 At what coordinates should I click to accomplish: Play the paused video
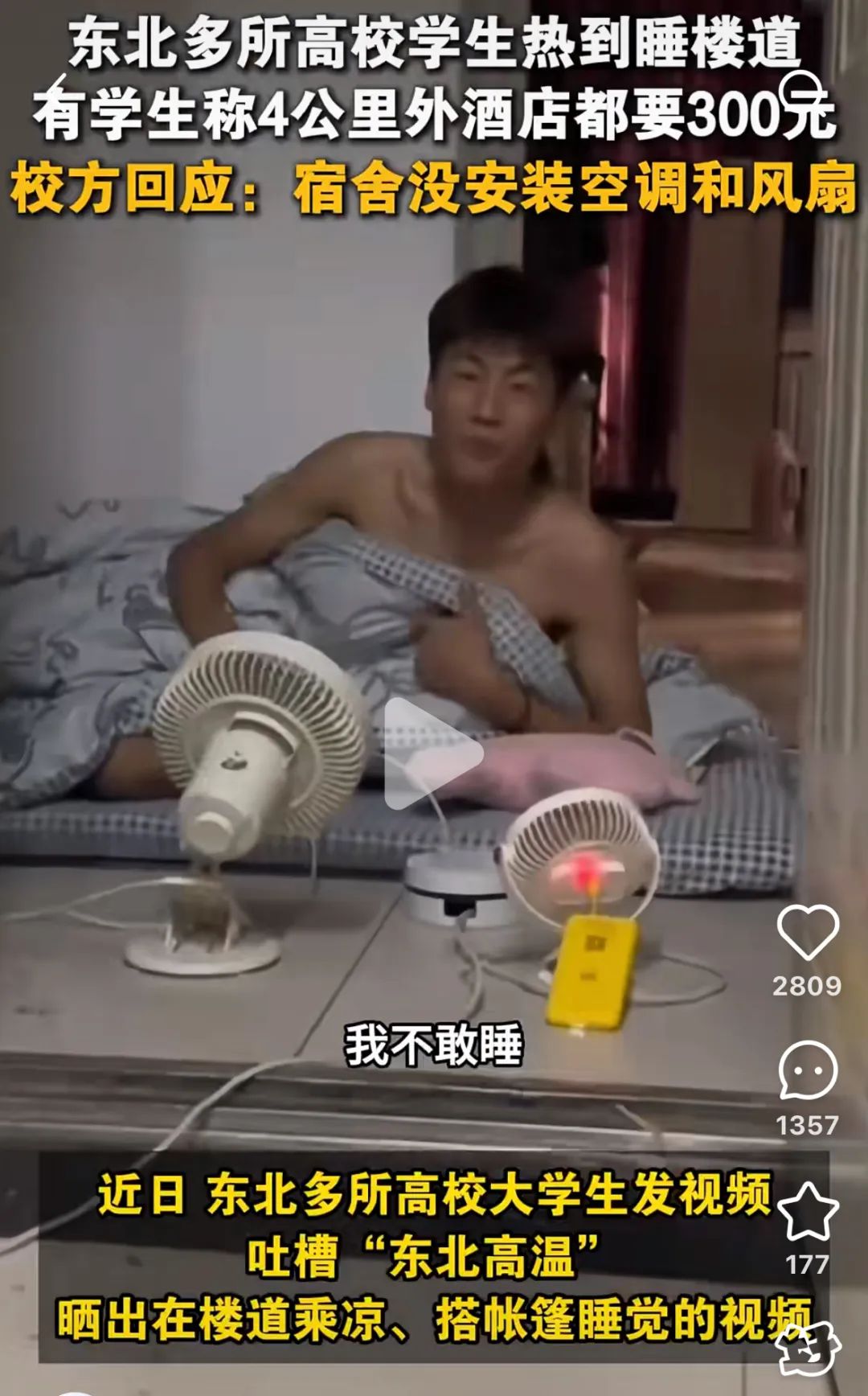[432, 753]
